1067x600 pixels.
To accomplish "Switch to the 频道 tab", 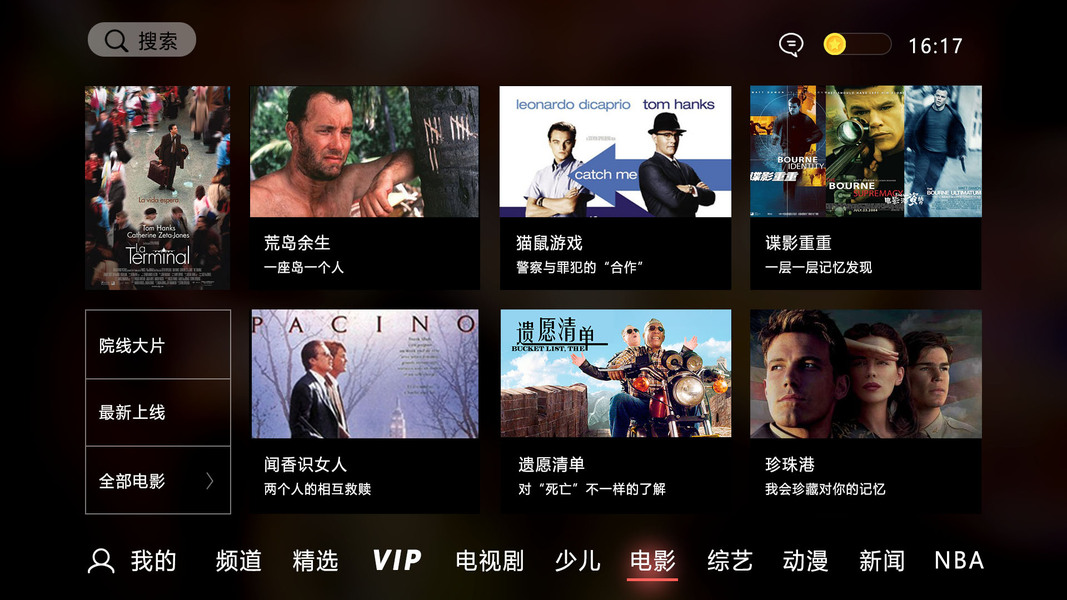I will click(238, 561).
